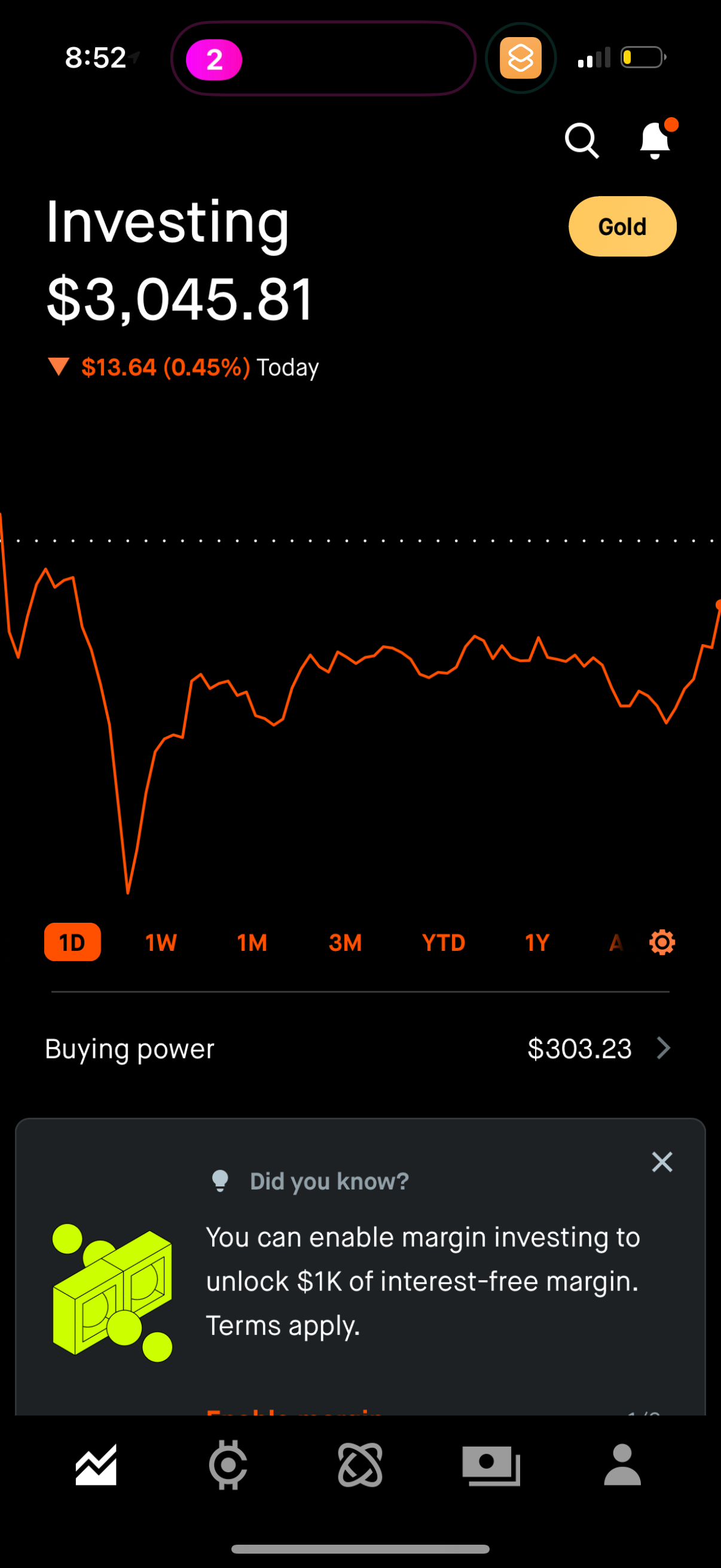Image resolution: width=721 pixels, height=1568 pixels.
Task: Open the search magnifier
Action: (582, 140)
